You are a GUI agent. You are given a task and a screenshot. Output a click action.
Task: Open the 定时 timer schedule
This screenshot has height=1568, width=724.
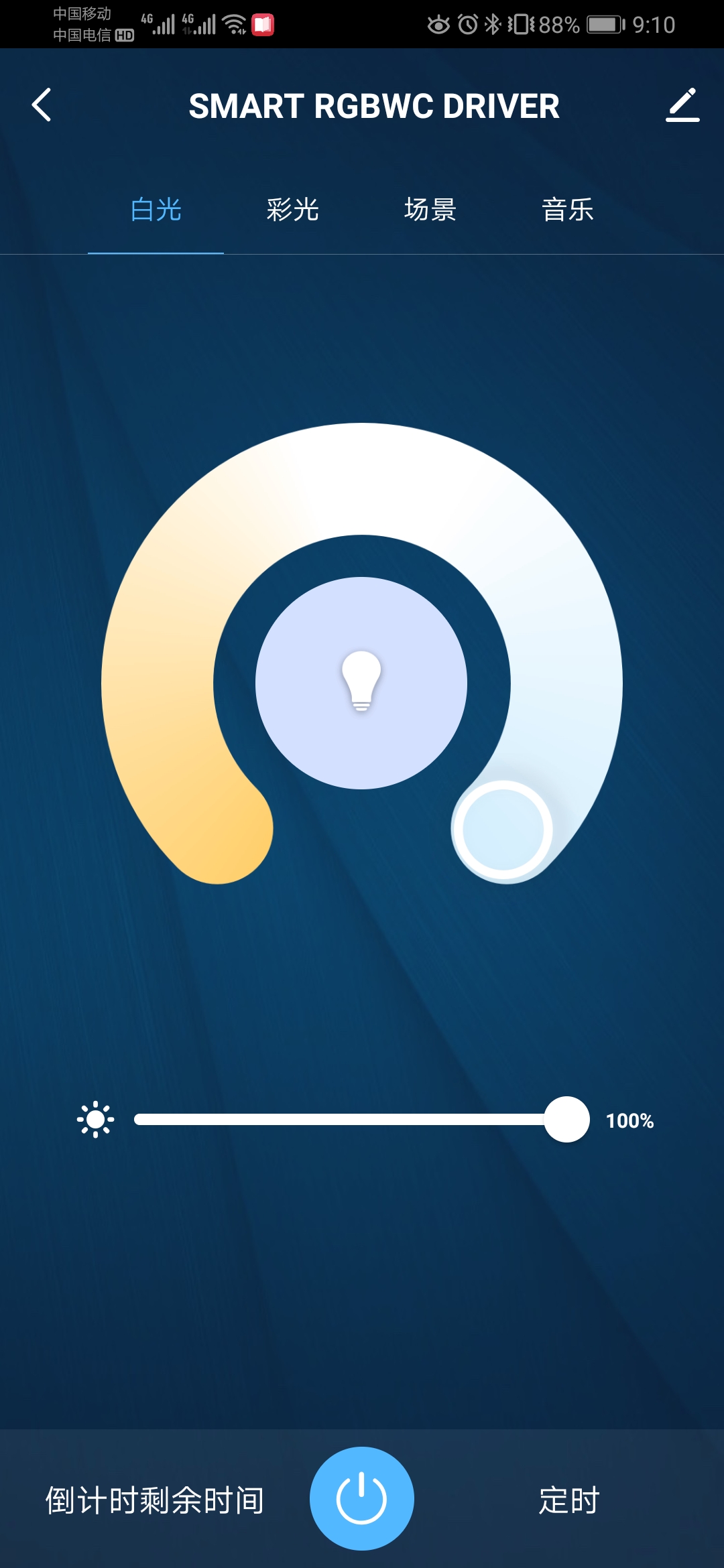pos(569,1500)
